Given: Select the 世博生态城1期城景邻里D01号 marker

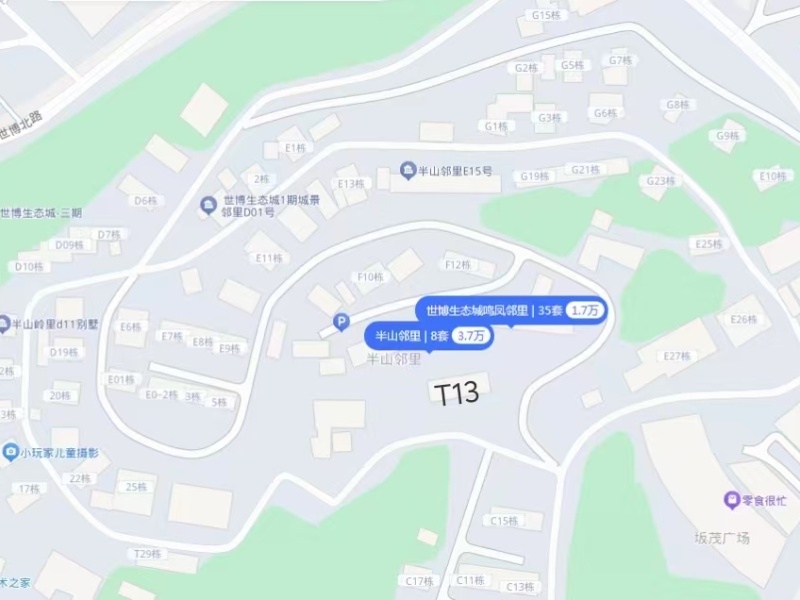Looking at the screenshot, I should pyautogui.click(x=207, y=206).
